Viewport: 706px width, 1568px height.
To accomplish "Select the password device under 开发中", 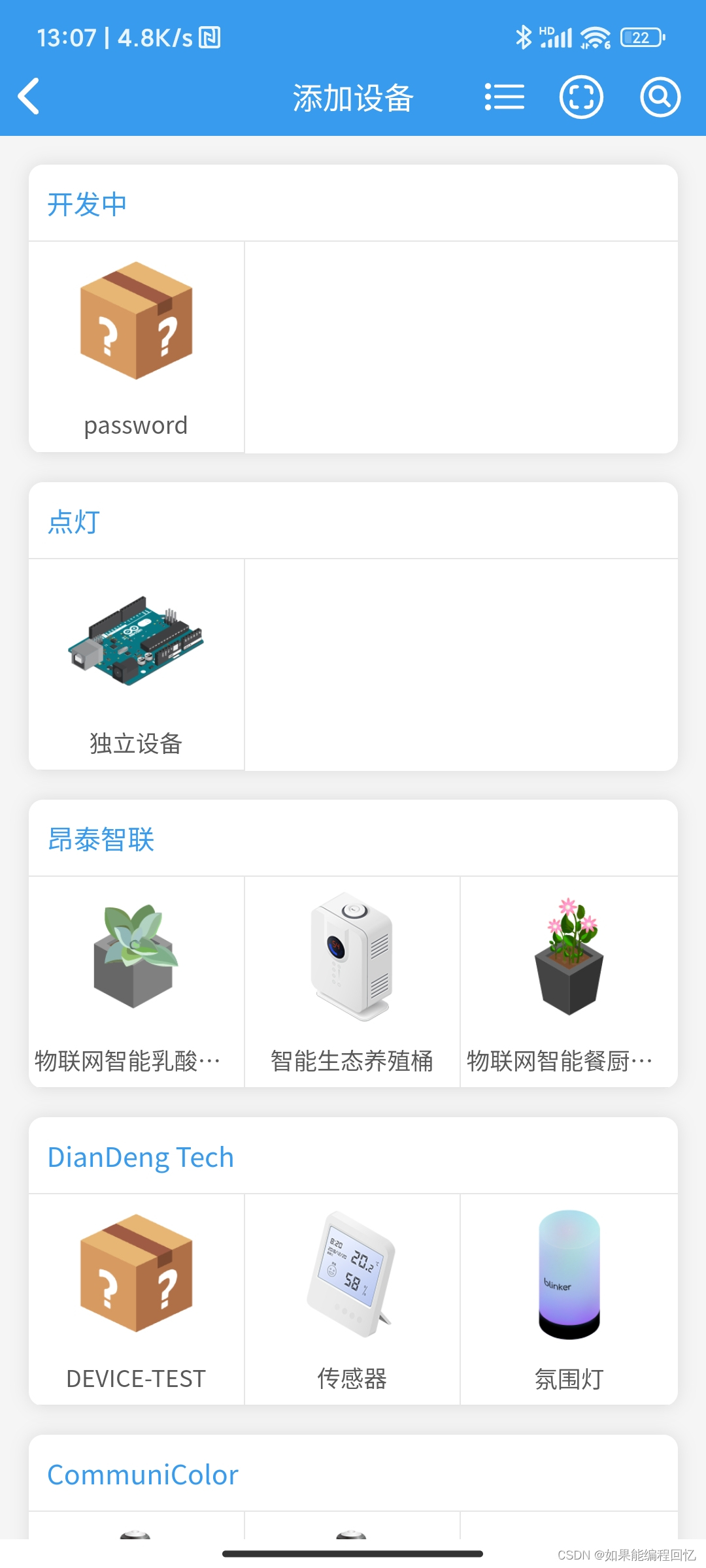I will pyautogui.click(x=136, y=347).
